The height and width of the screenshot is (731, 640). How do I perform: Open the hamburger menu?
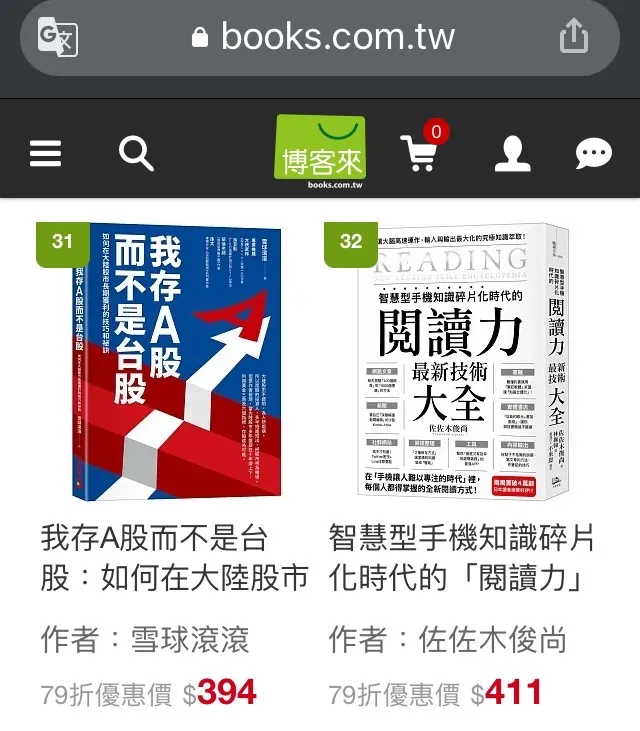(45, 153)
